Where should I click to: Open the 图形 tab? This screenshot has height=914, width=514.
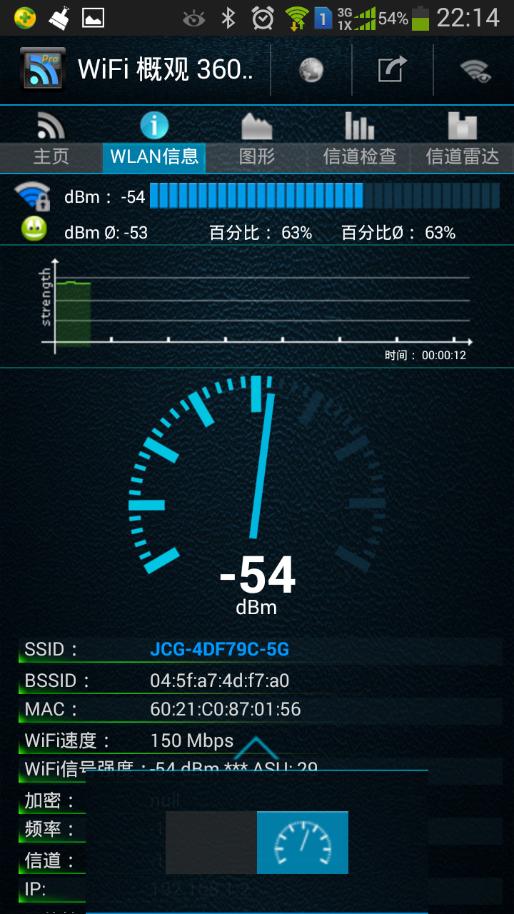tap(257, 140)
